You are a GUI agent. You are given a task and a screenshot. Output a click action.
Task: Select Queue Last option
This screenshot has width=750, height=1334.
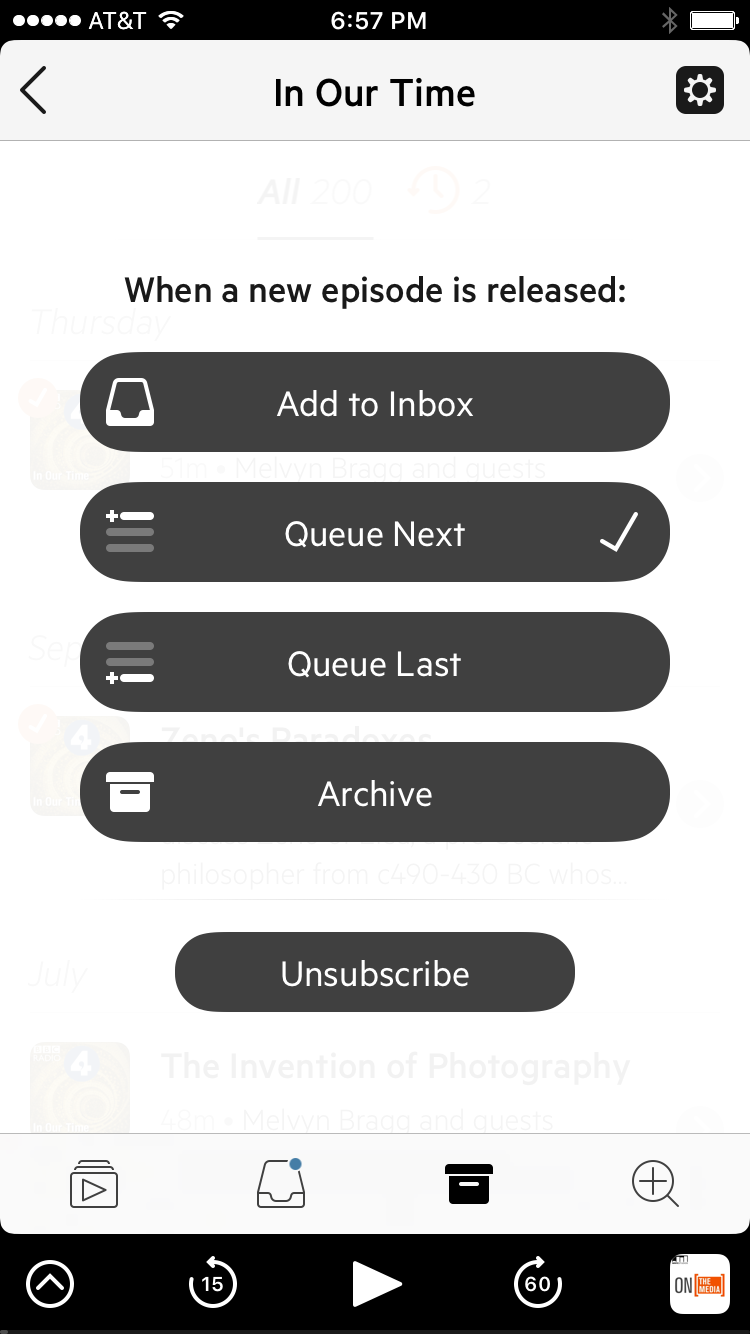point(375,663)
